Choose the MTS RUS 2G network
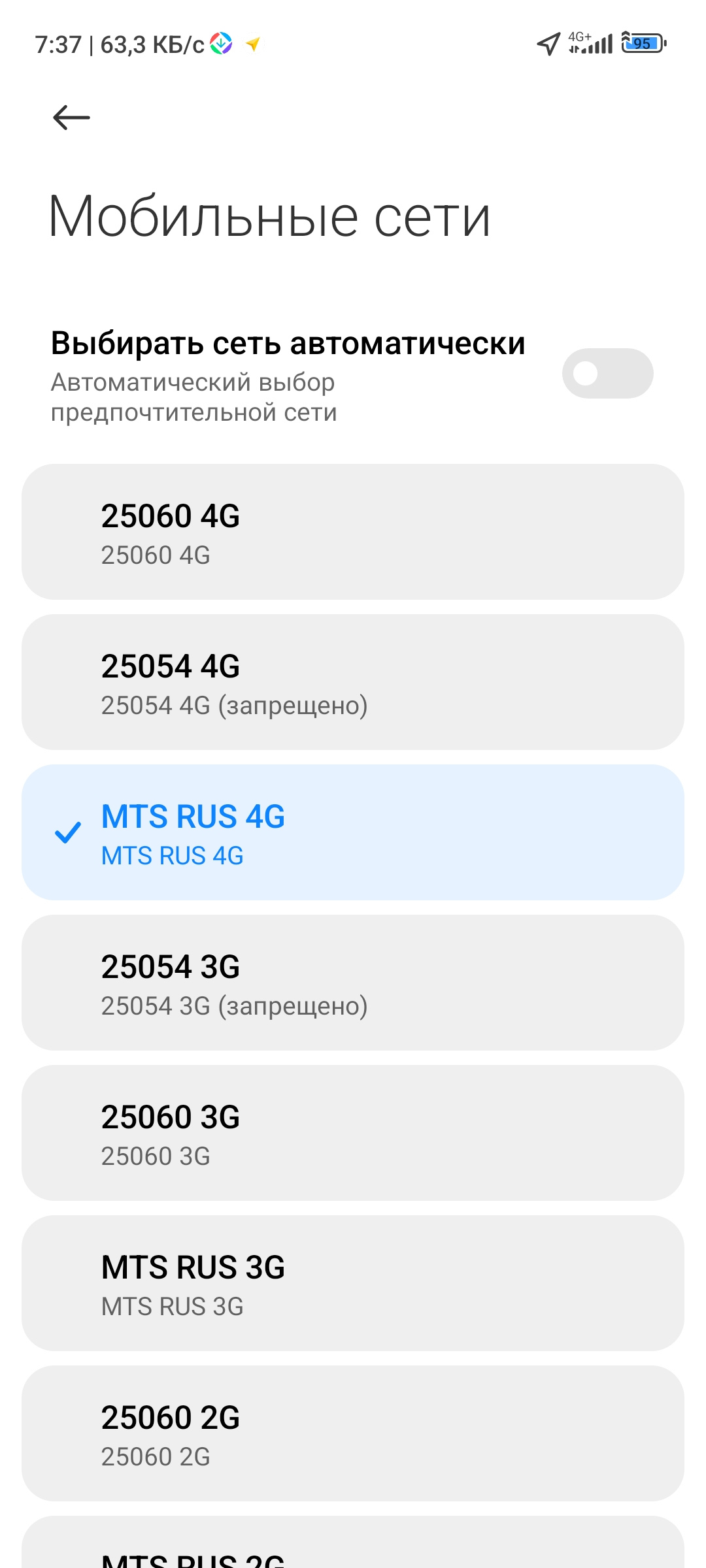This screenshot has width=706, height=1568. point(353,1548)
